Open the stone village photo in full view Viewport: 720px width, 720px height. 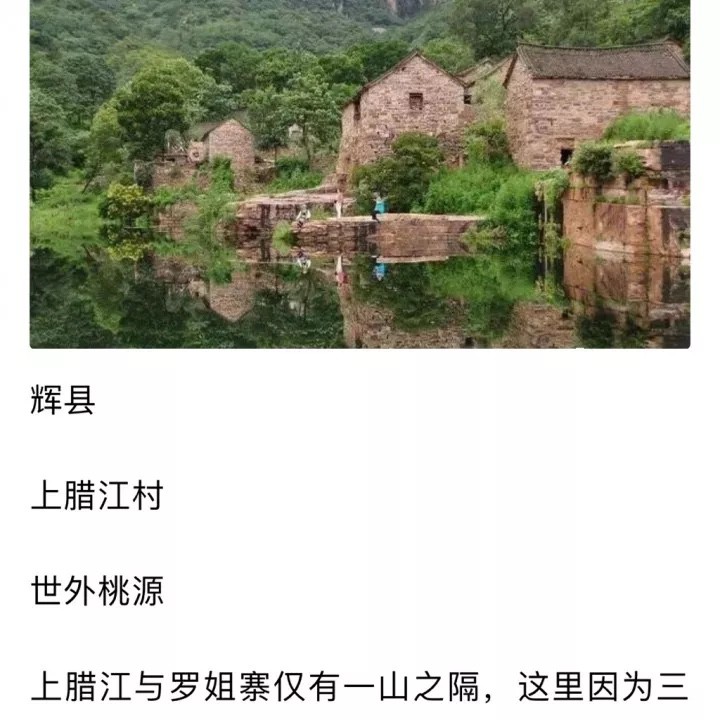coord(360,174)
